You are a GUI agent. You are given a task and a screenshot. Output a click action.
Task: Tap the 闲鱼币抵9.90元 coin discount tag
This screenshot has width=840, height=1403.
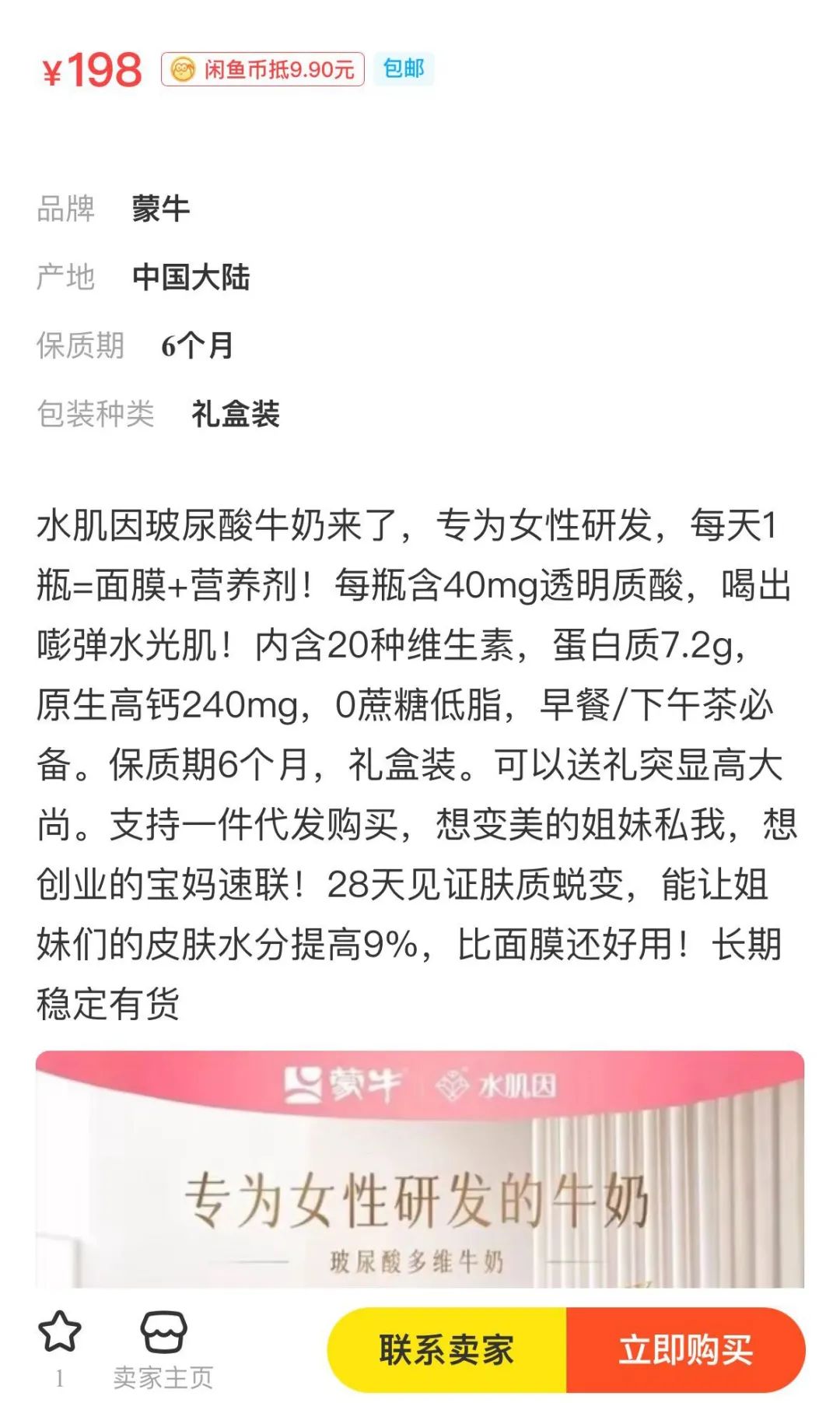[x=263, y=69]
